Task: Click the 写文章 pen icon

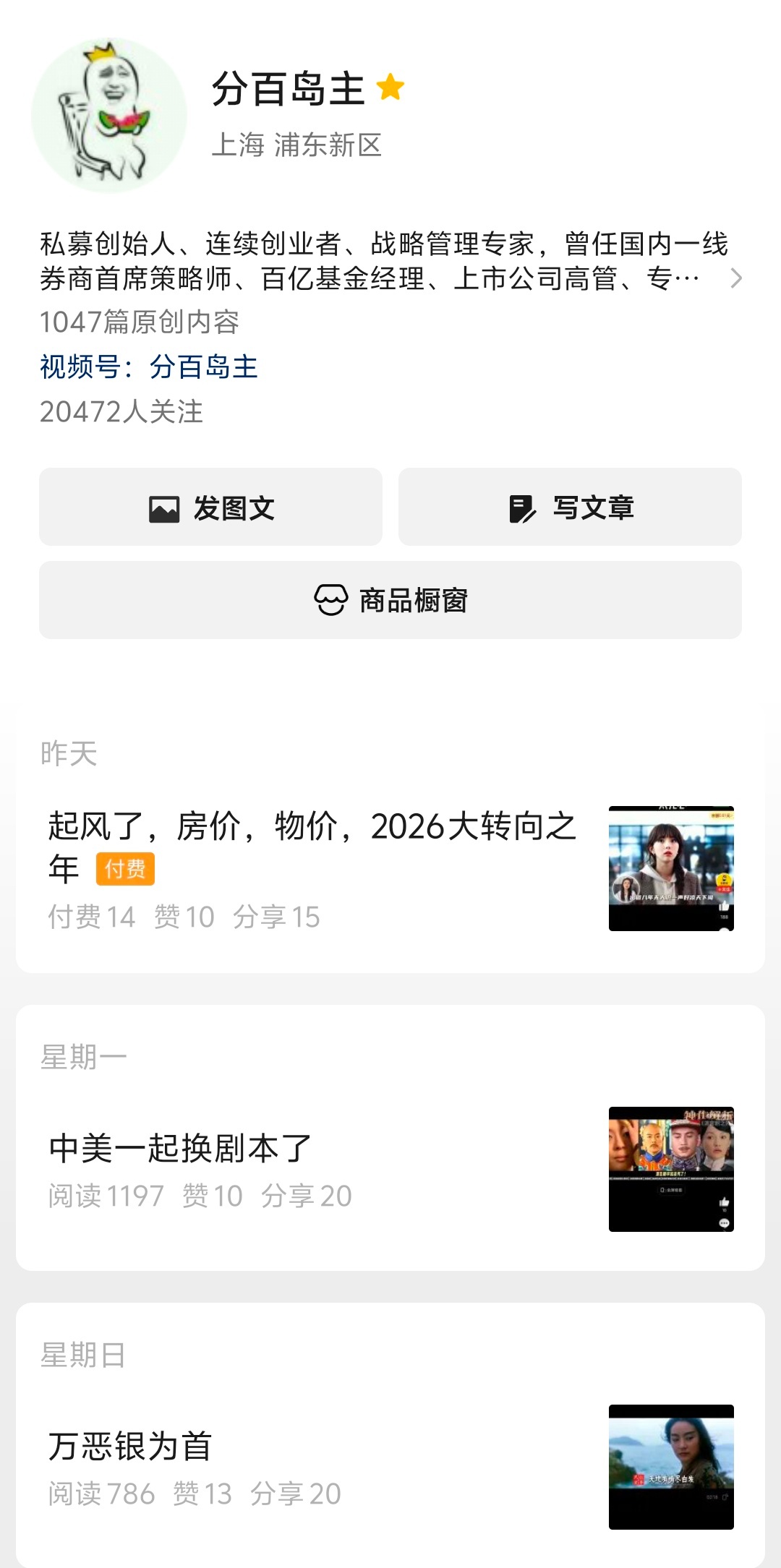Action: pyautogui.click(x=522, y=507)
